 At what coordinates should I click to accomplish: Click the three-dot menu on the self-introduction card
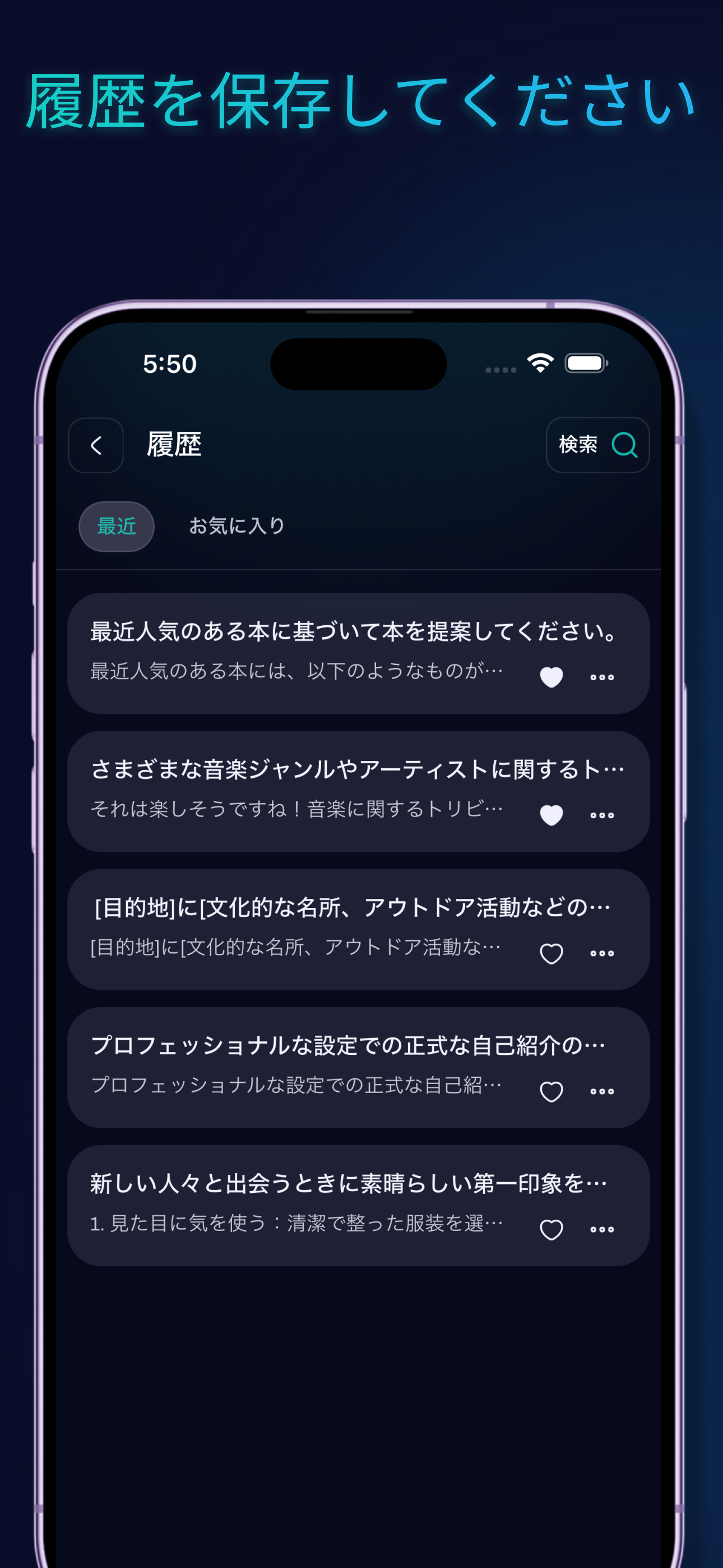(x=601, y=1090)
